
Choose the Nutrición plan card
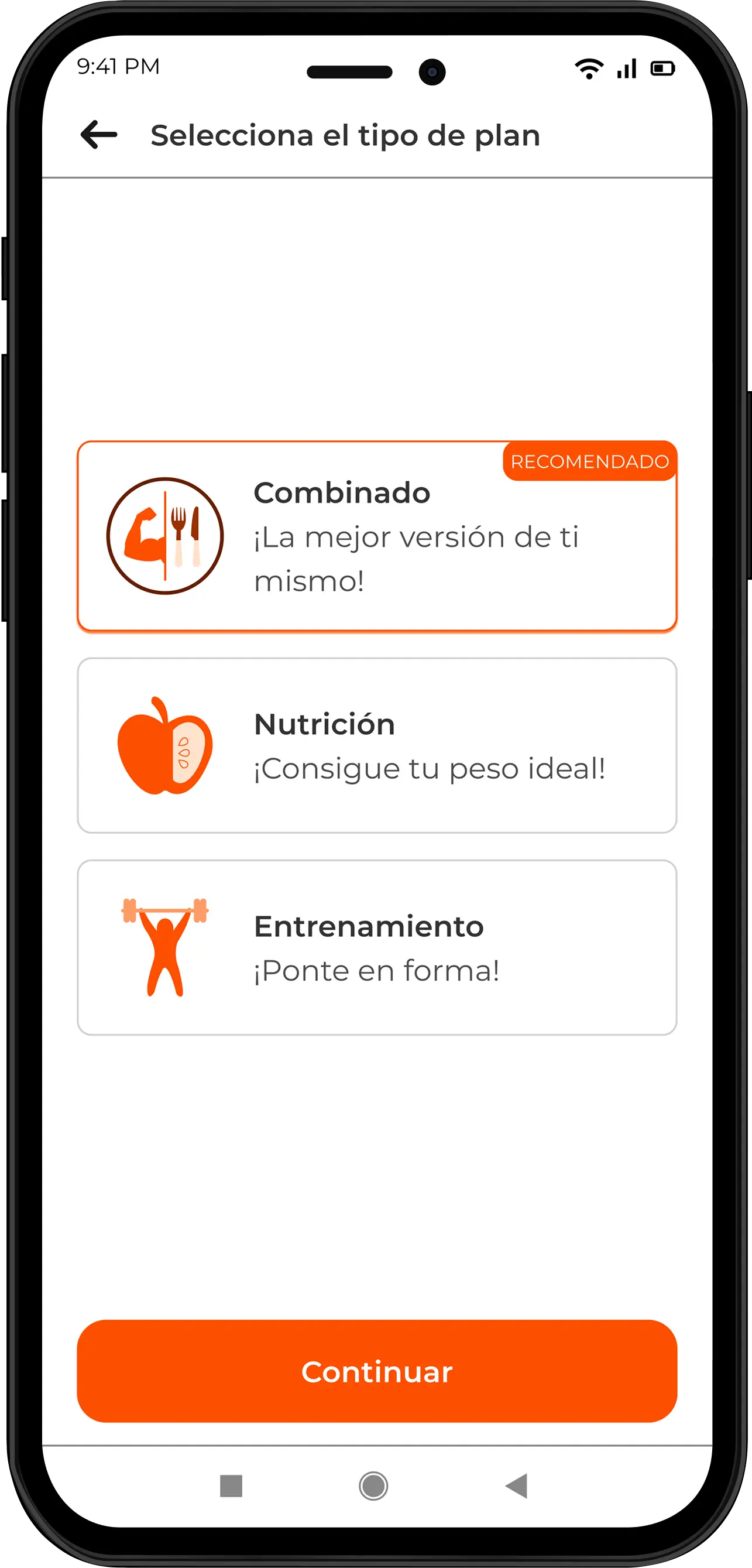(x=377, y=745)
